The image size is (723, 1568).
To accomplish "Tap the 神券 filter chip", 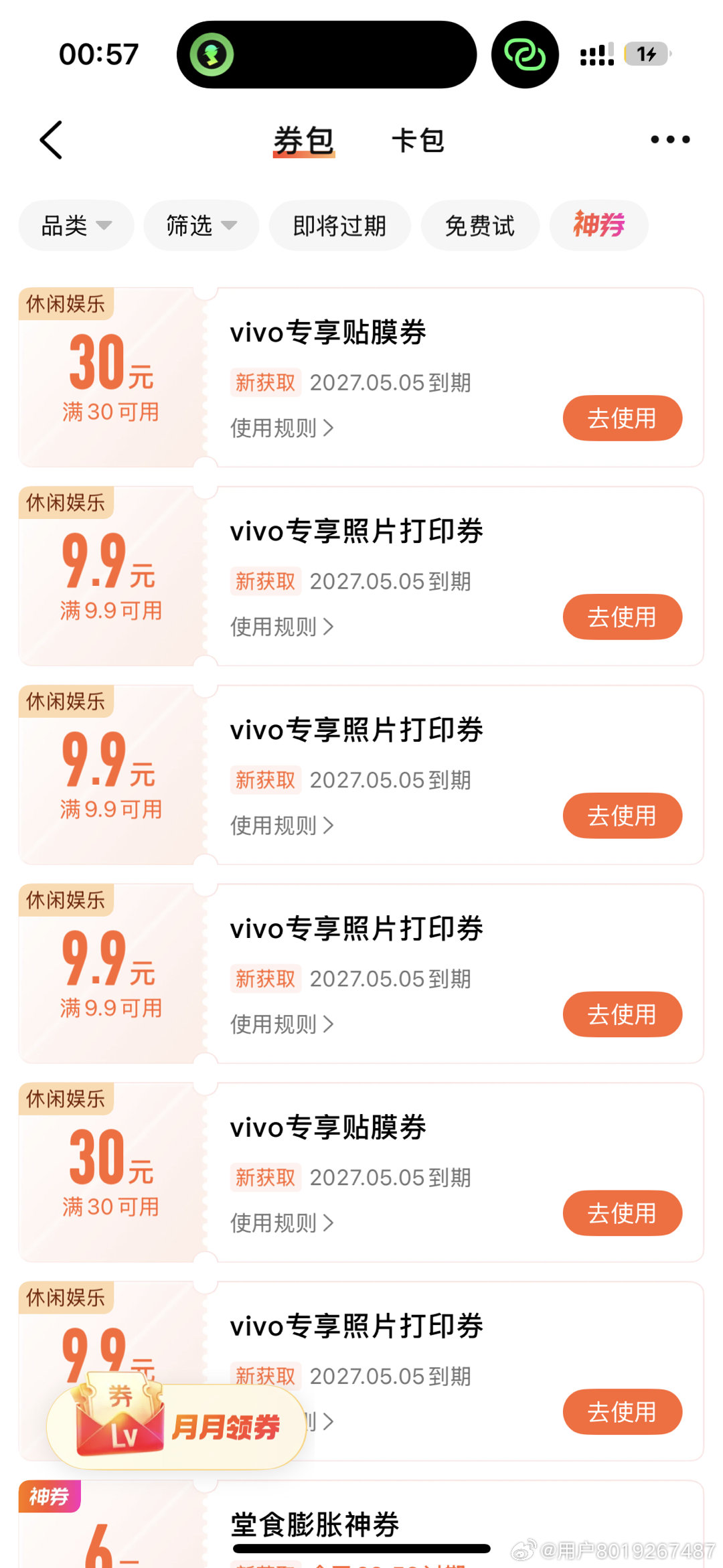I will [598, 225].
